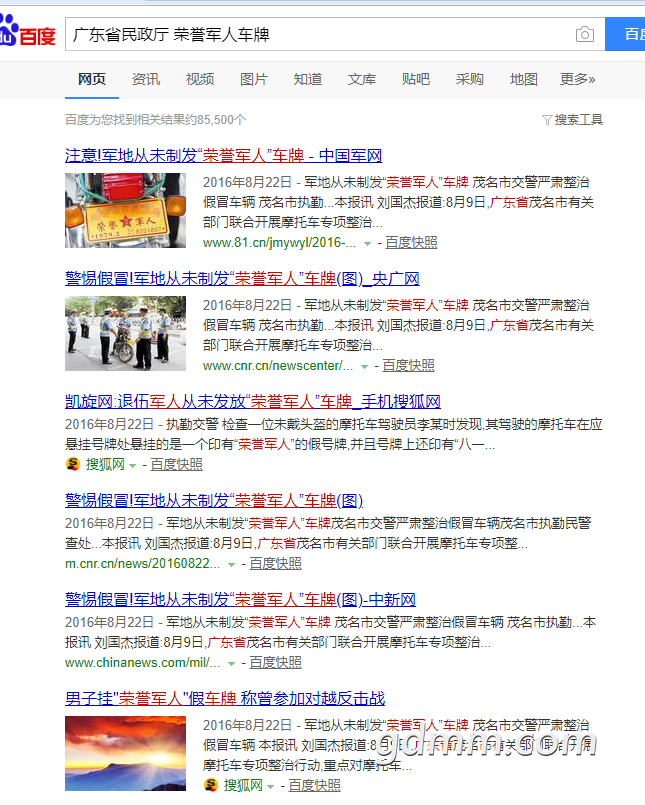Open the 央广网 result title link
This screenshot has height=805, width=645.
[242, 278]
